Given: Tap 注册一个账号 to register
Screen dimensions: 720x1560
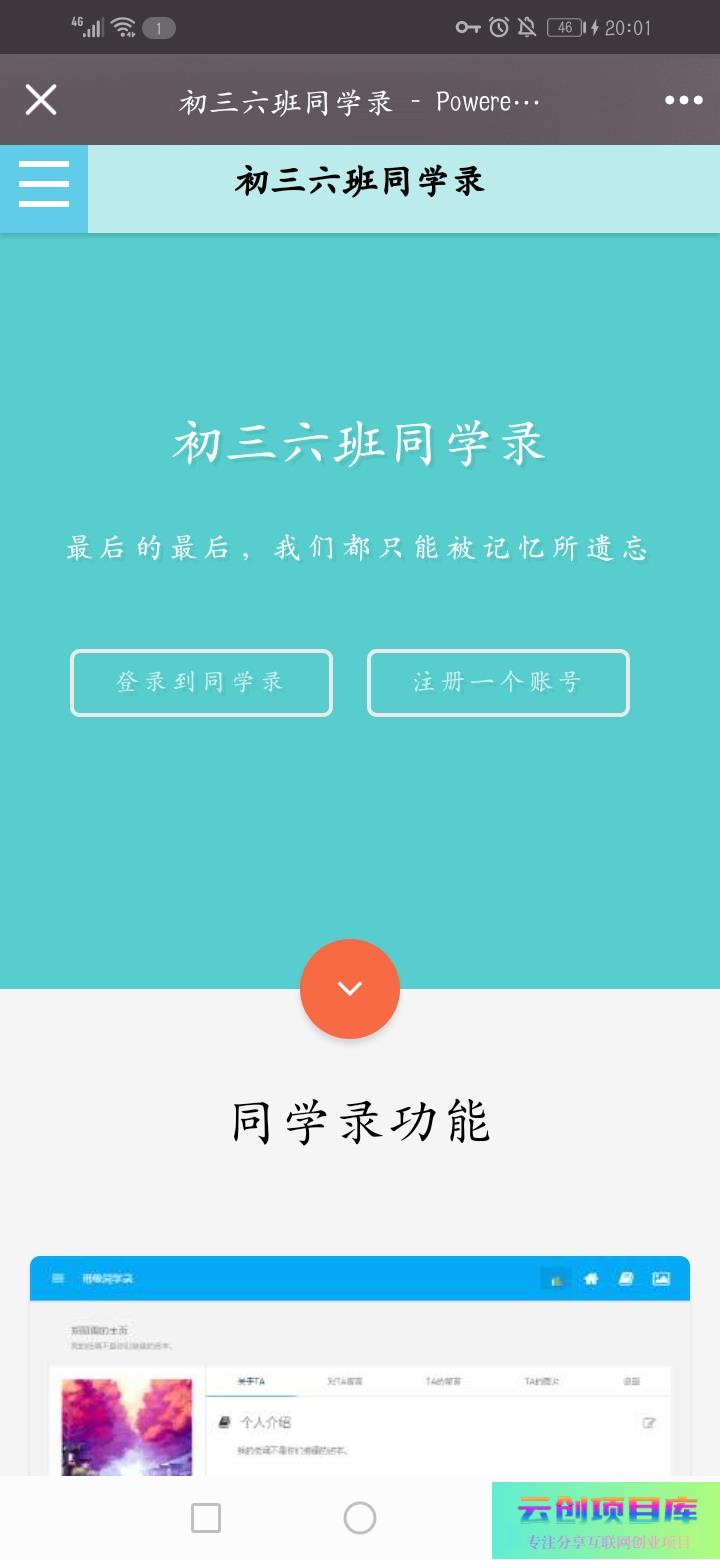Looking at the screenshot, I should click(x=498, y=683).
